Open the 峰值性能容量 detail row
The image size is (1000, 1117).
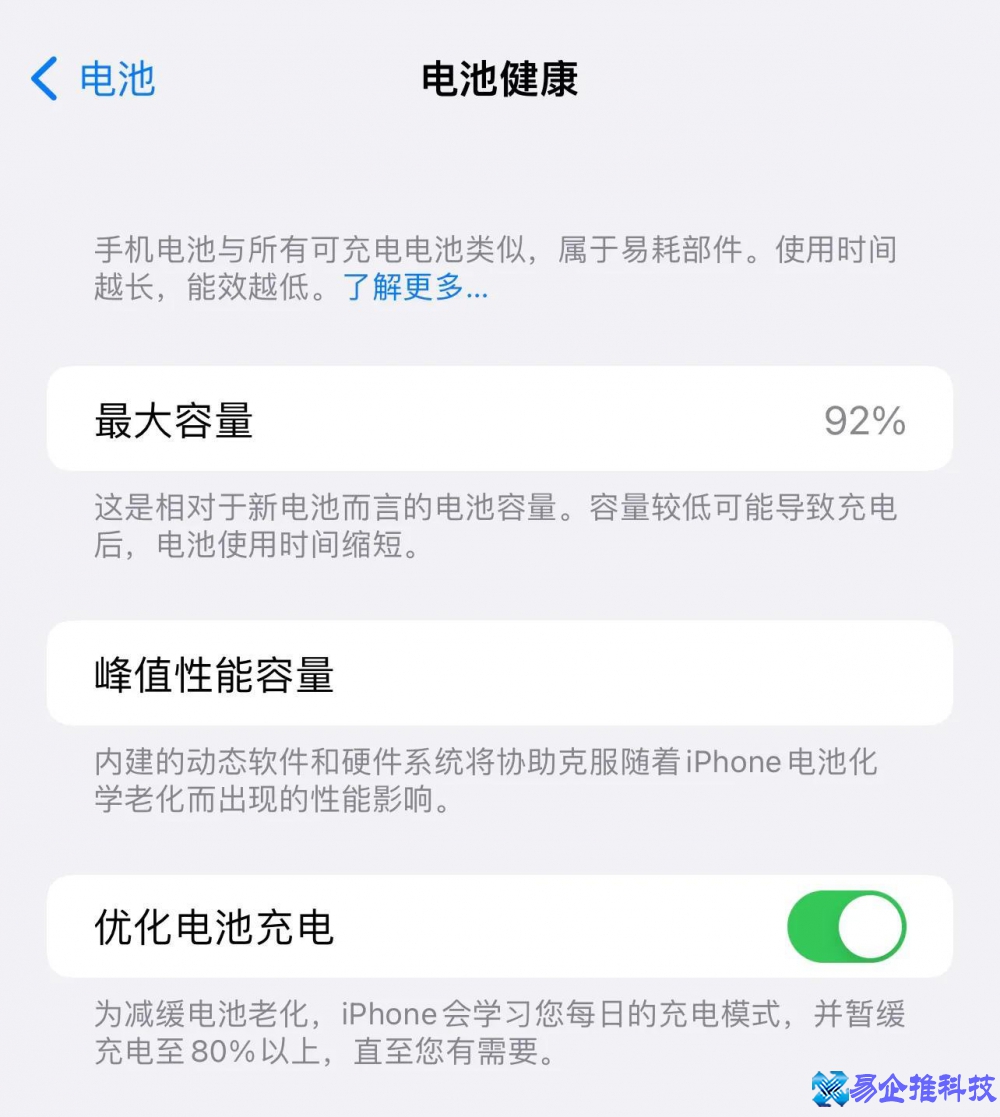[x=500, y=673]
